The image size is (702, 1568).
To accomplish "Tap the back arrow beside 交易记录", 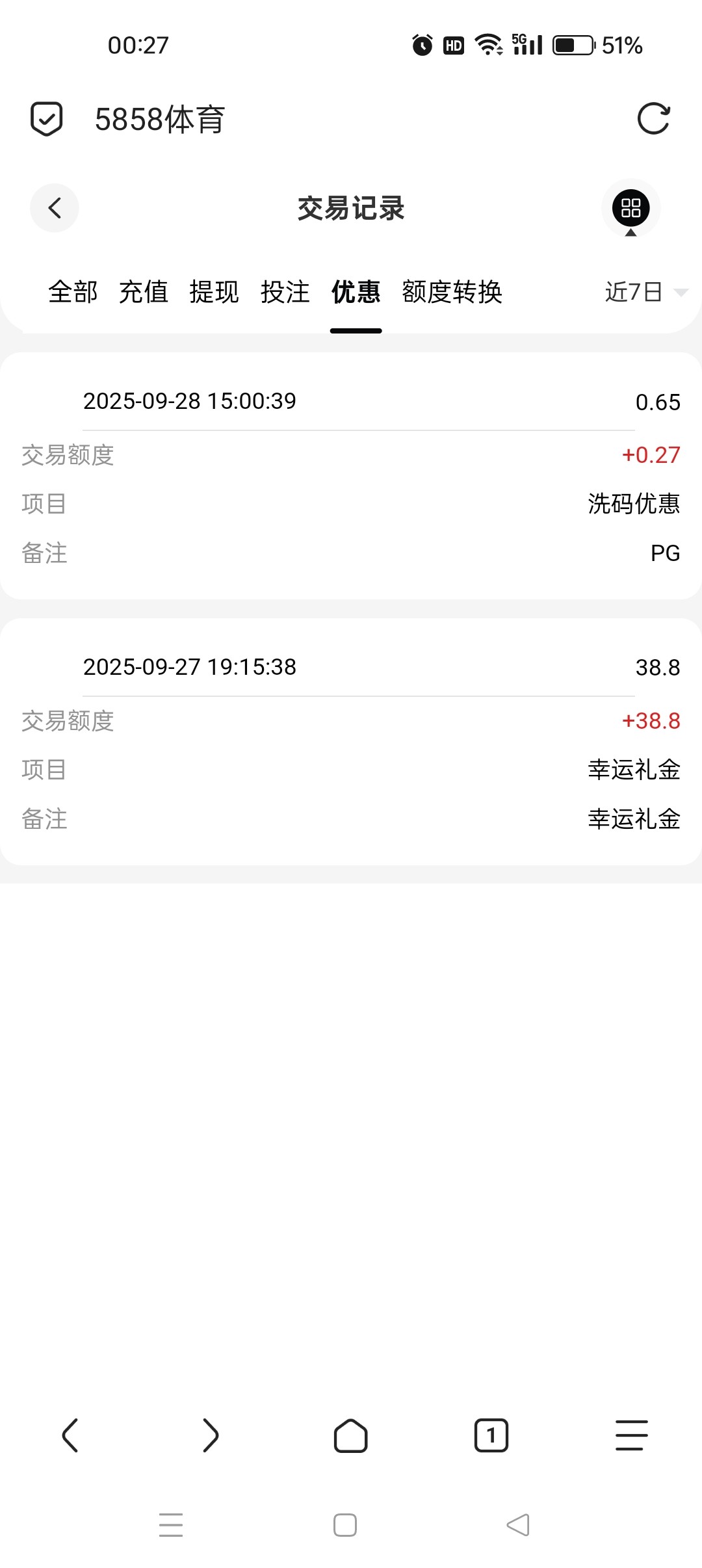I will click(x=54, y=208).
